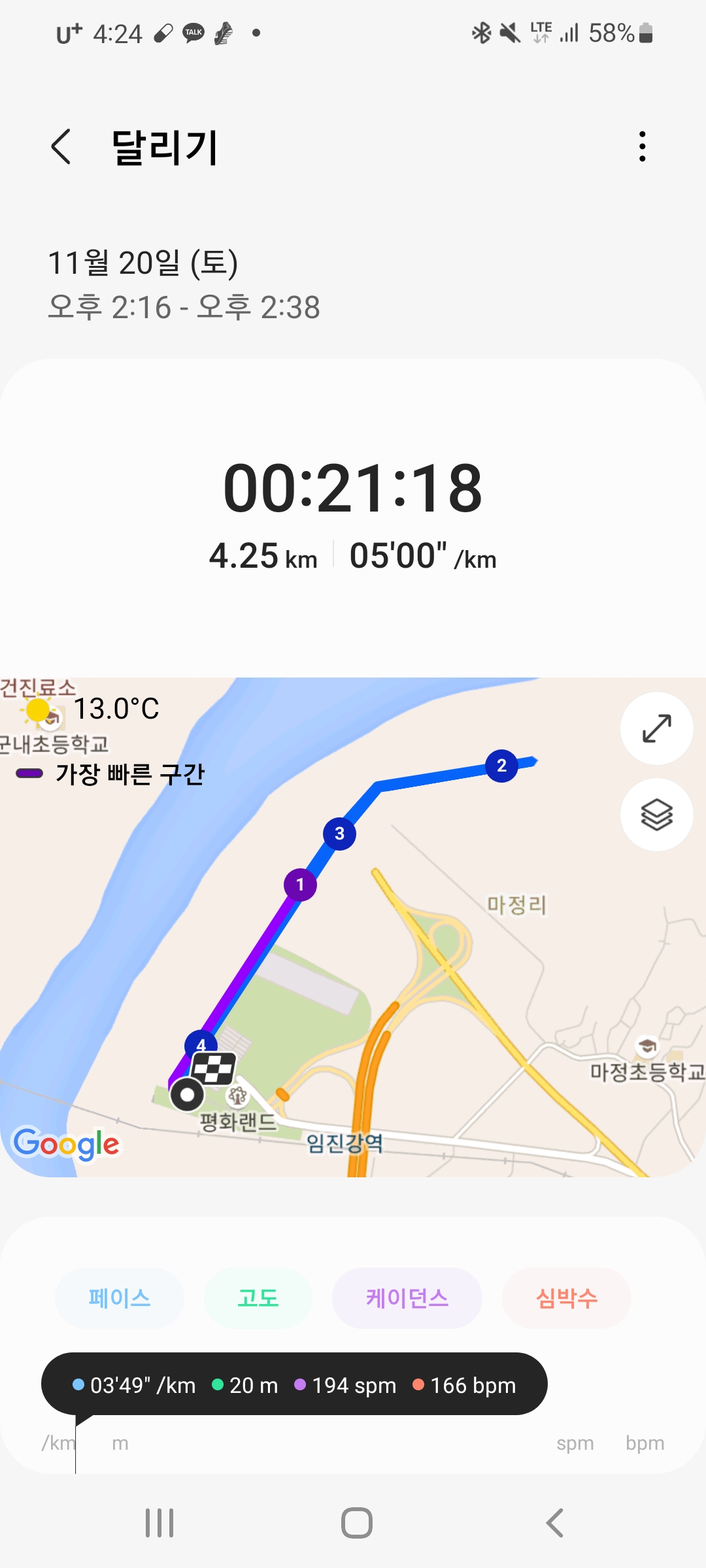Open the three-dot overflow menu
Viewport: 706px width, 1568px height.
(643, 146)
